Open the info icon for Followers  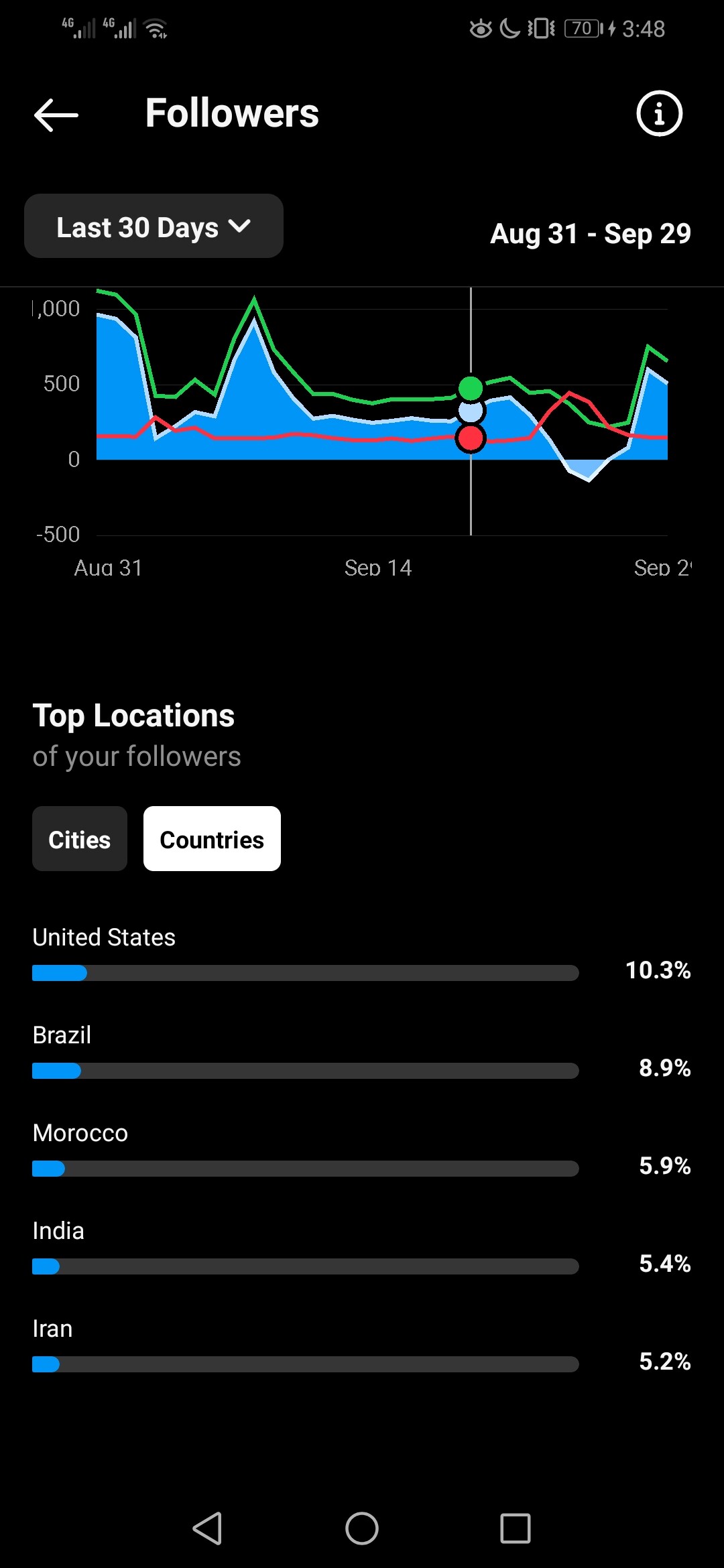pos(659,114)
